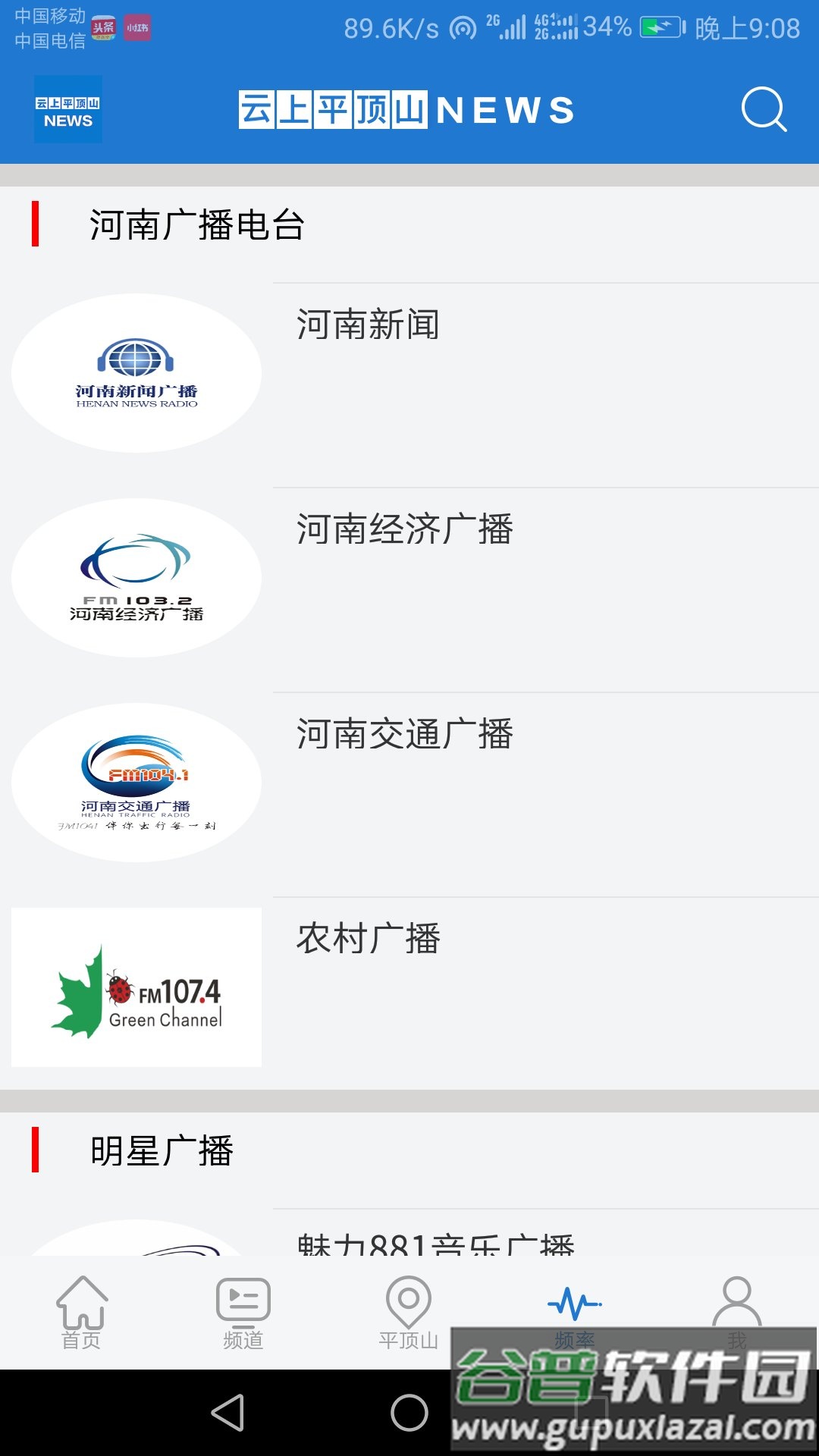Screen dimensions: 819x1456
Task: Switch to the 频道 tab
Action: click(244, 1312)
